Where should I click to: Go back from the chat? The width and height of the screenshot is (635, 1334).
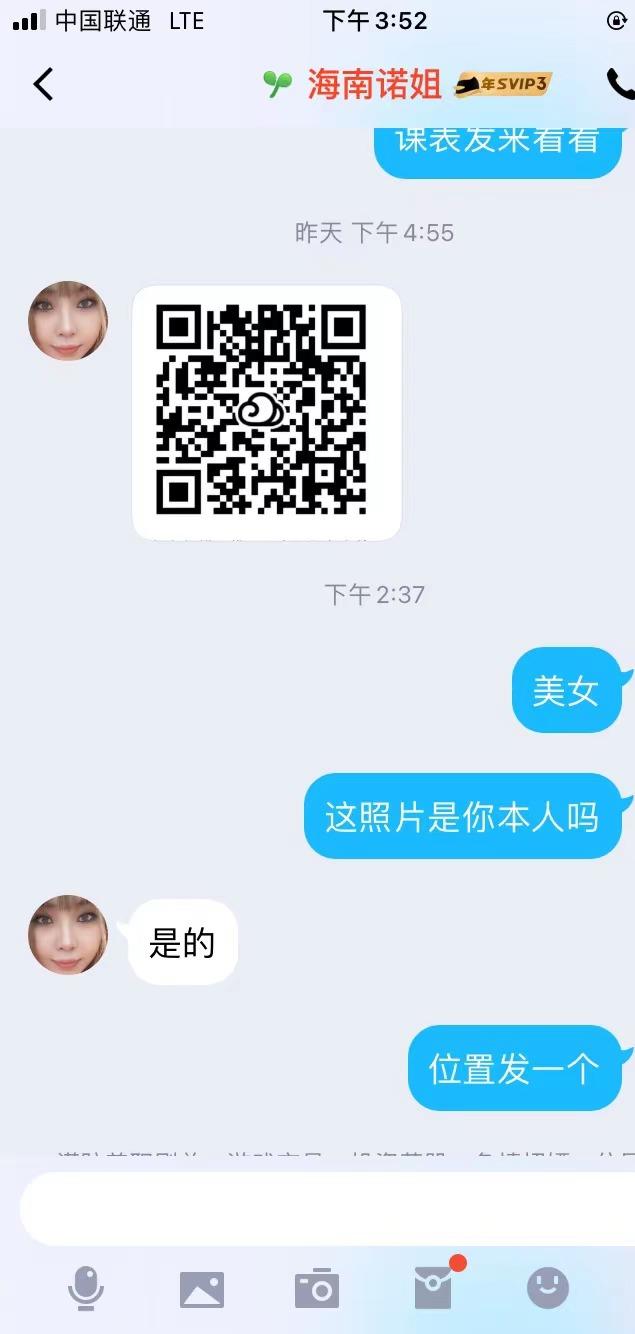(43, 85)
